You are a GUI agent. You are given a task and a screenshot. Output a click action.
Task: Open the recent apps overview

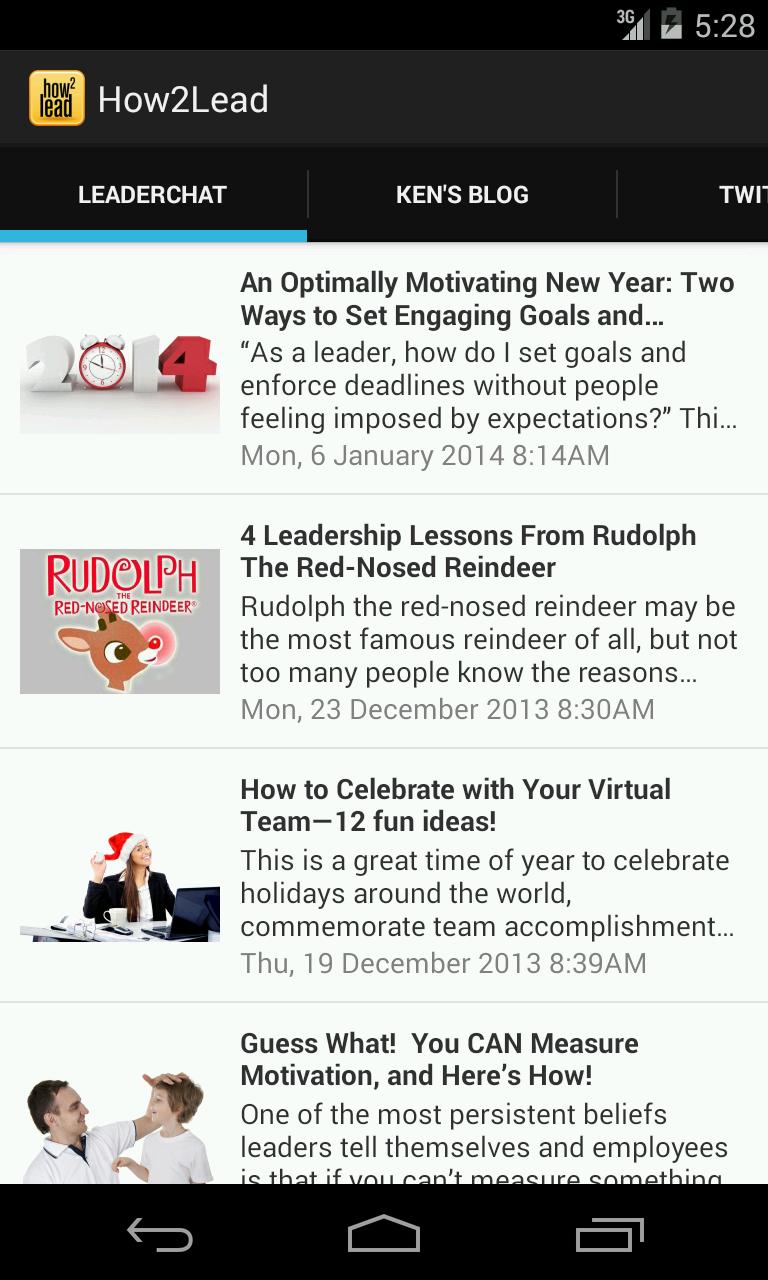609,1235
